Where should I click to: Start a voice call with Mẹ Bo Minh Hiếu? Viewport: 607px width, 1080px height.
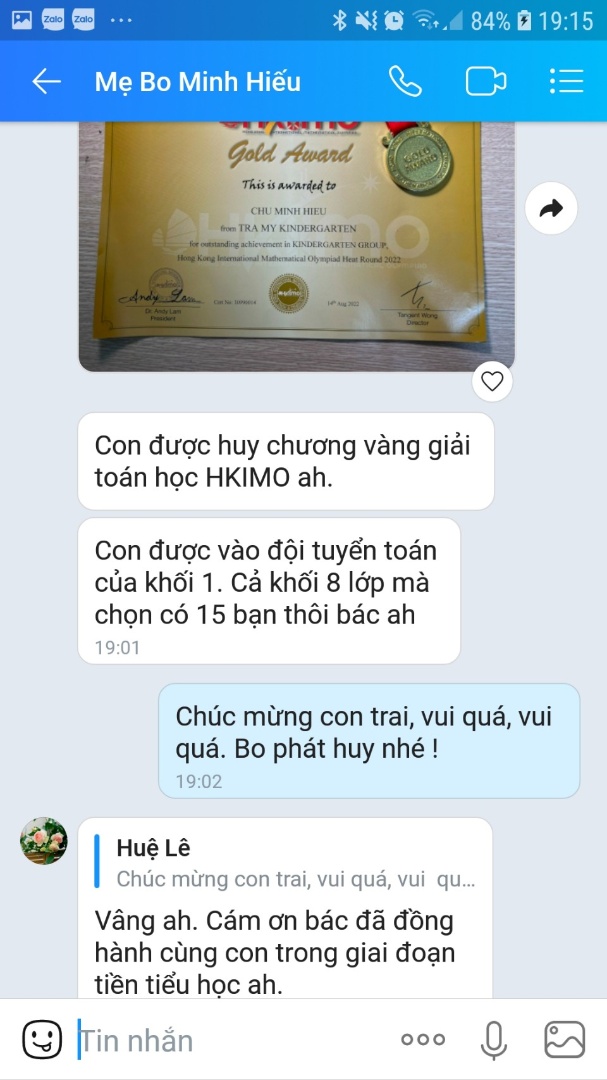(405, 82)
